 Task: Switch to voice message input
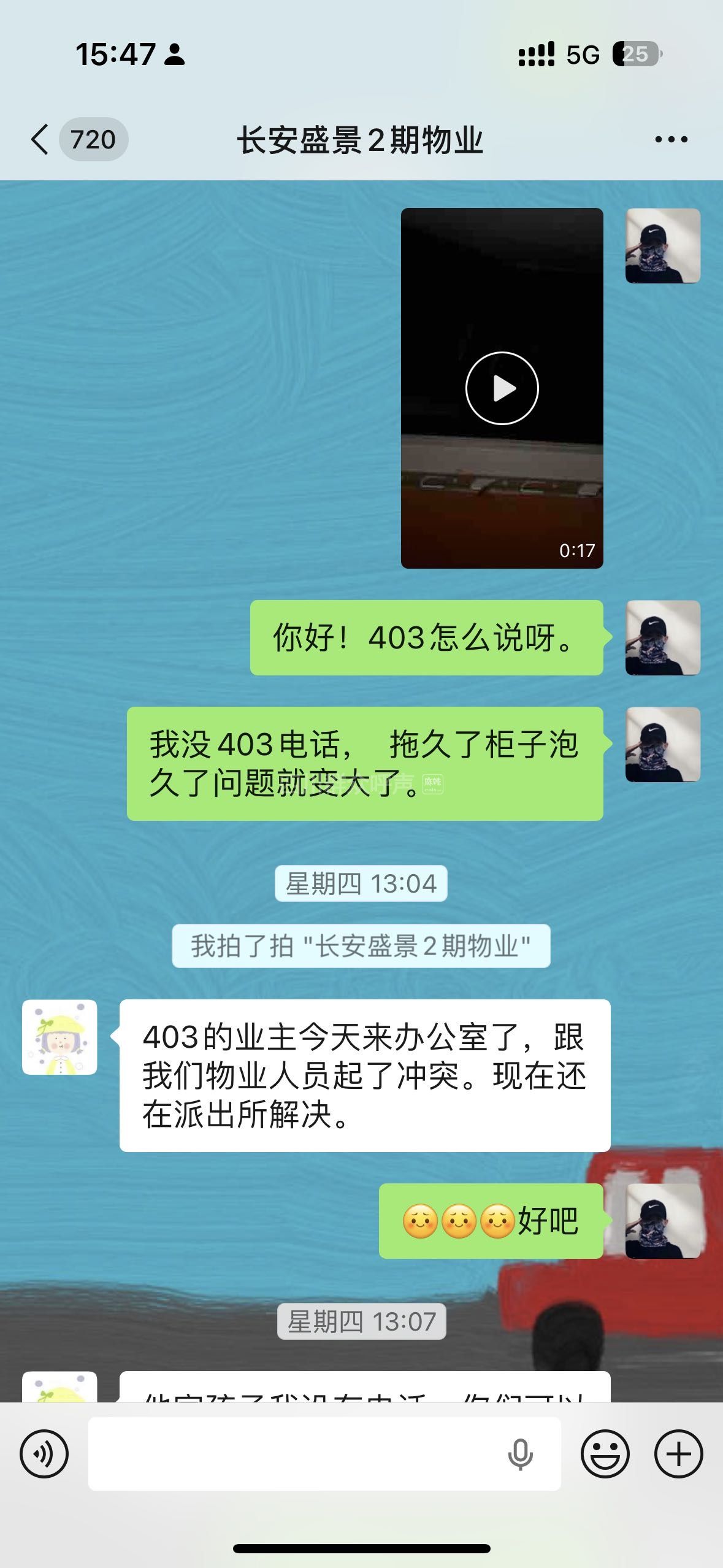(44, 1453)
